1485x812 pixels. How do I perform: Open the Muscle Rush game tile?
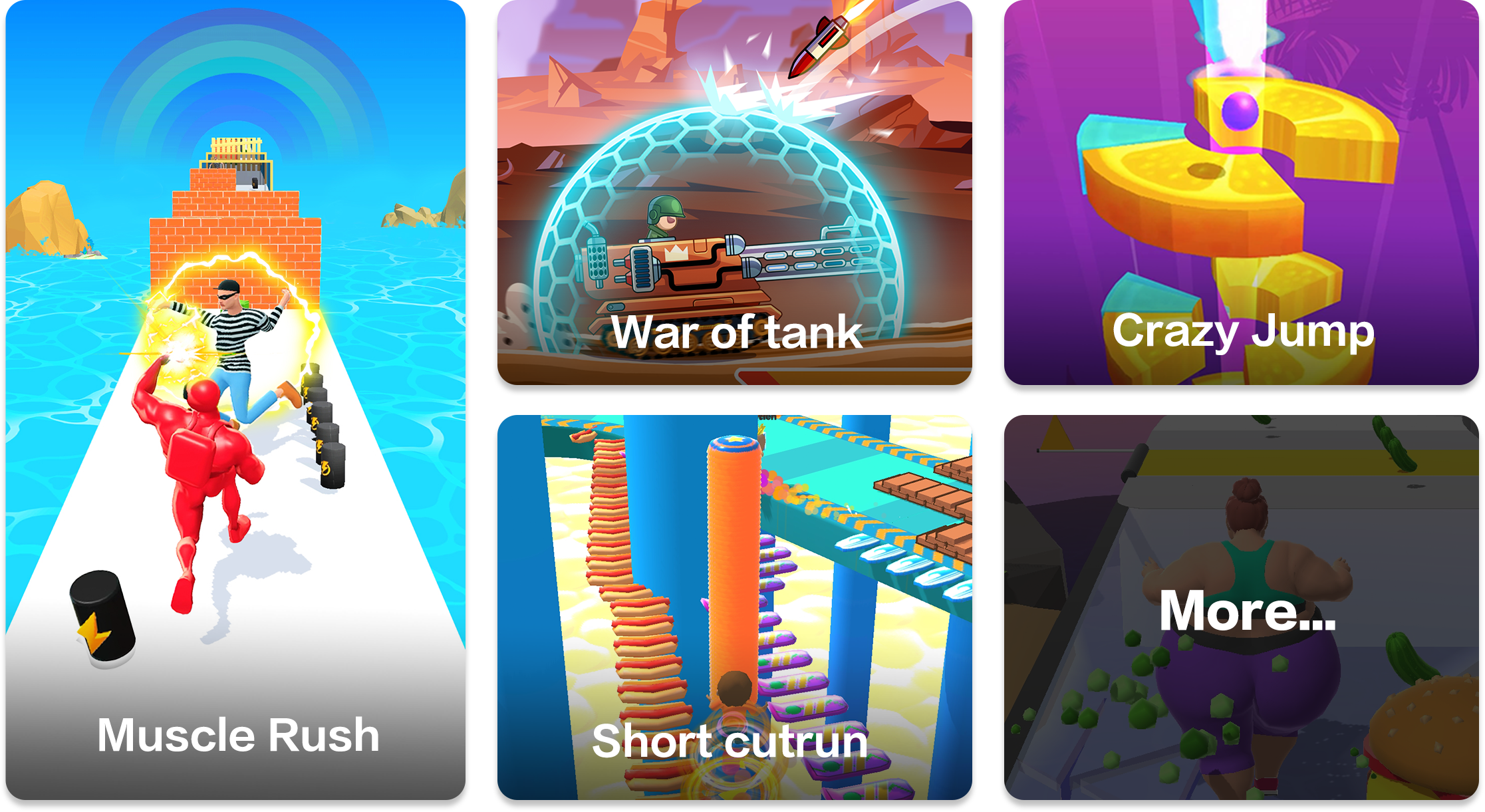pos(235,399)
